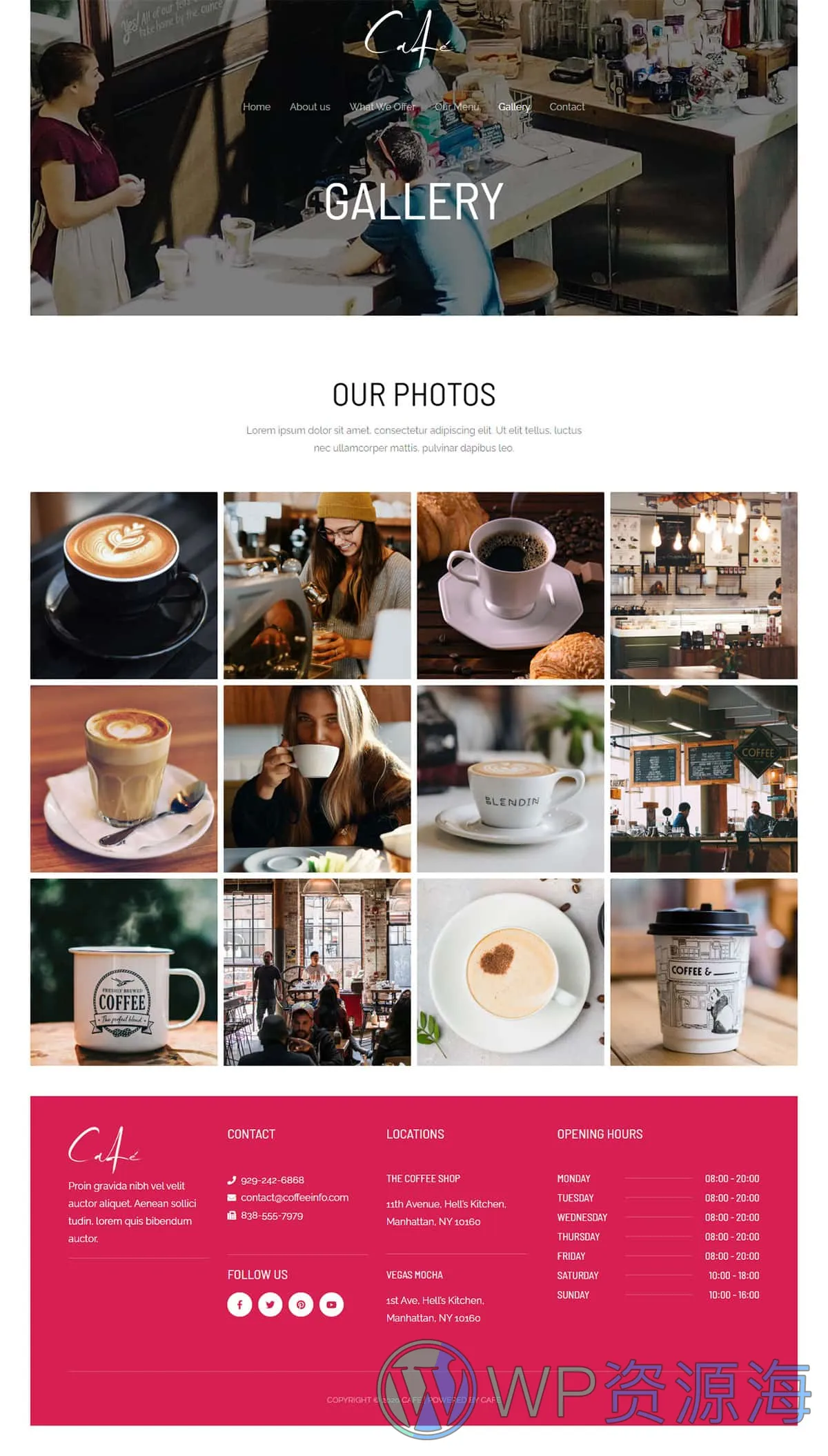Open the Facebook icon under Follow Us
Screen dimensions: 828x1456
(x=239, y=1304)
